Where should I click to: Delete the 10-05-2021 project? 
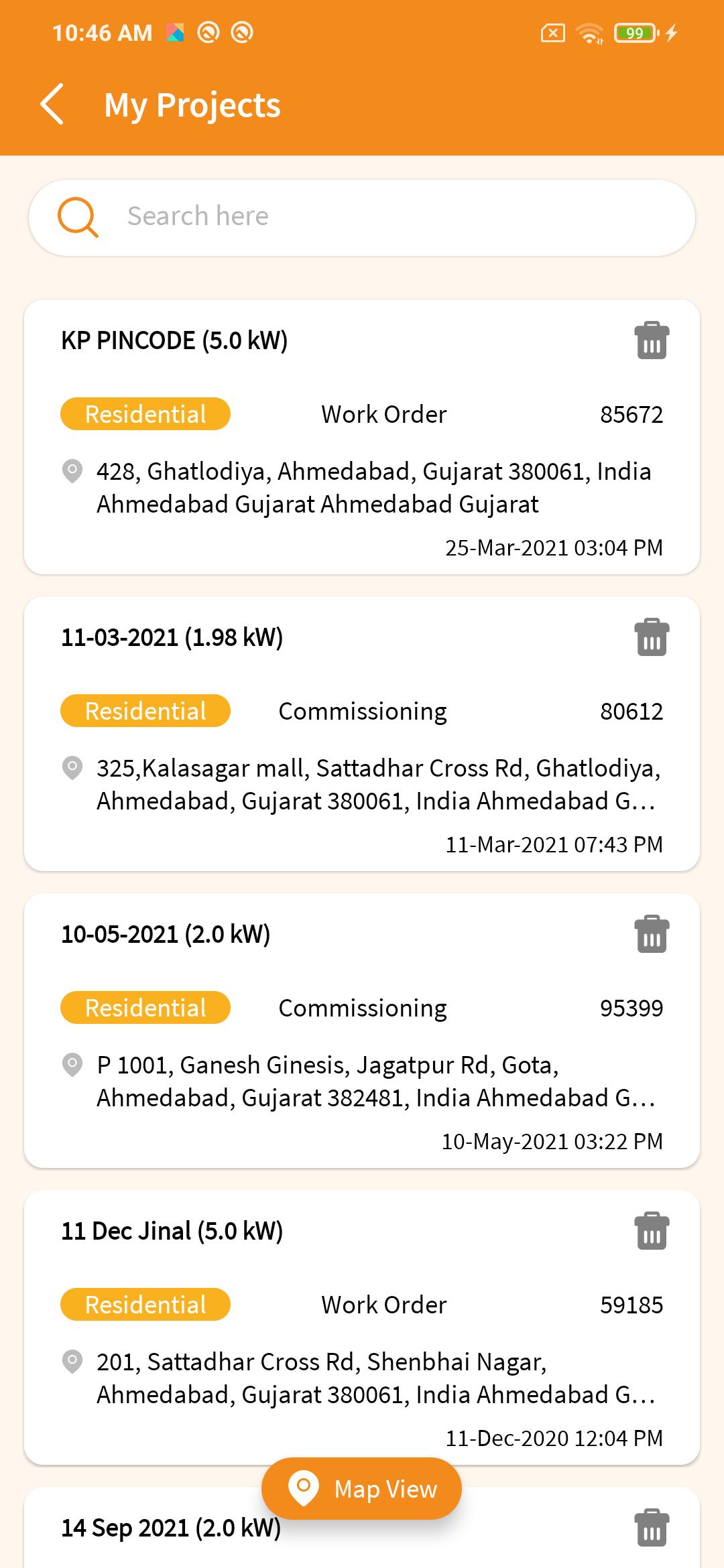[x=651, y=934]
